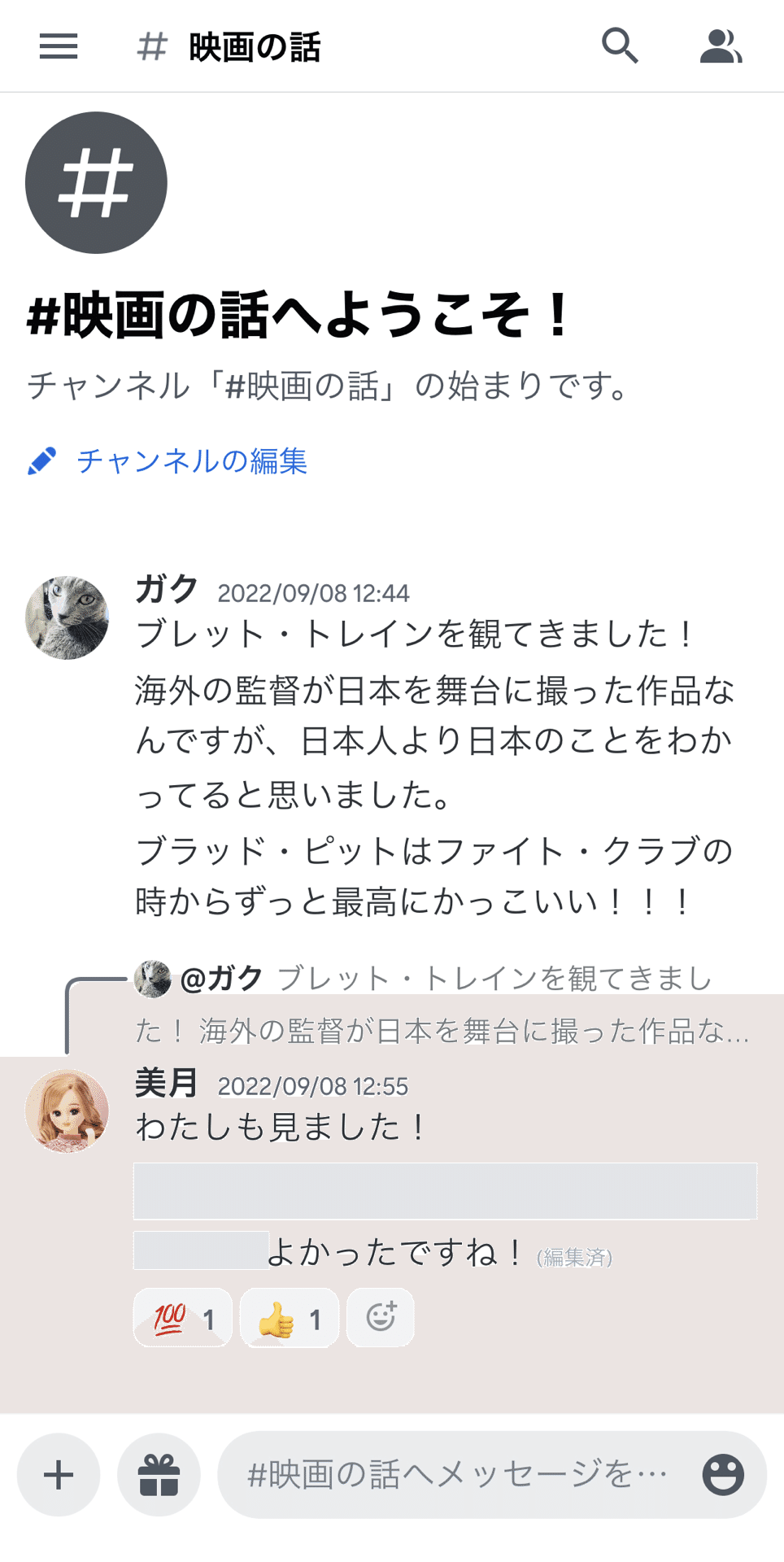Open the member list icon
Screen dimensions: 784x1562
coord(721,46)
